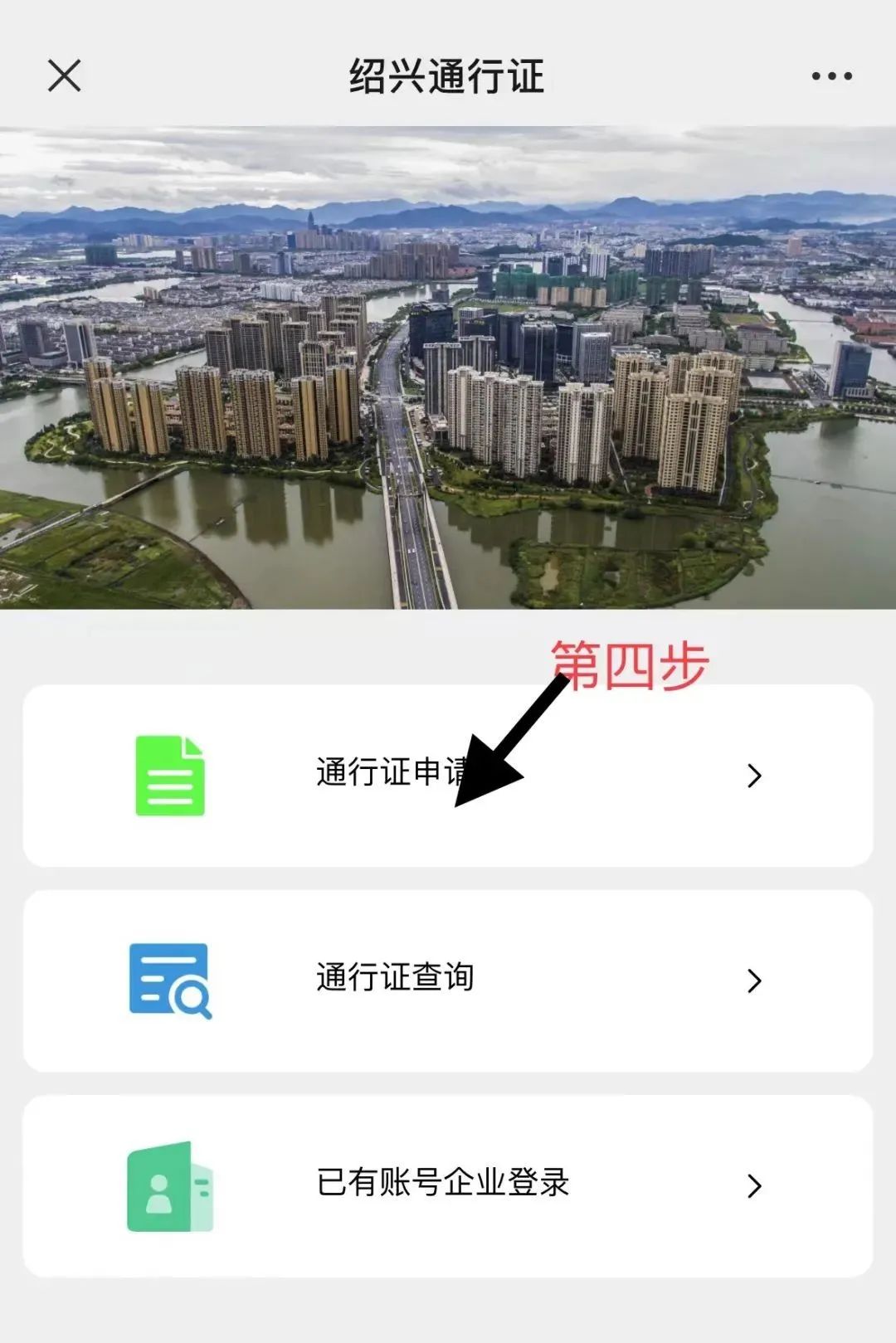Screen dimensions: 896x1343
Task: Close the 绍兴通行证 page
Action: pos(64,76)
